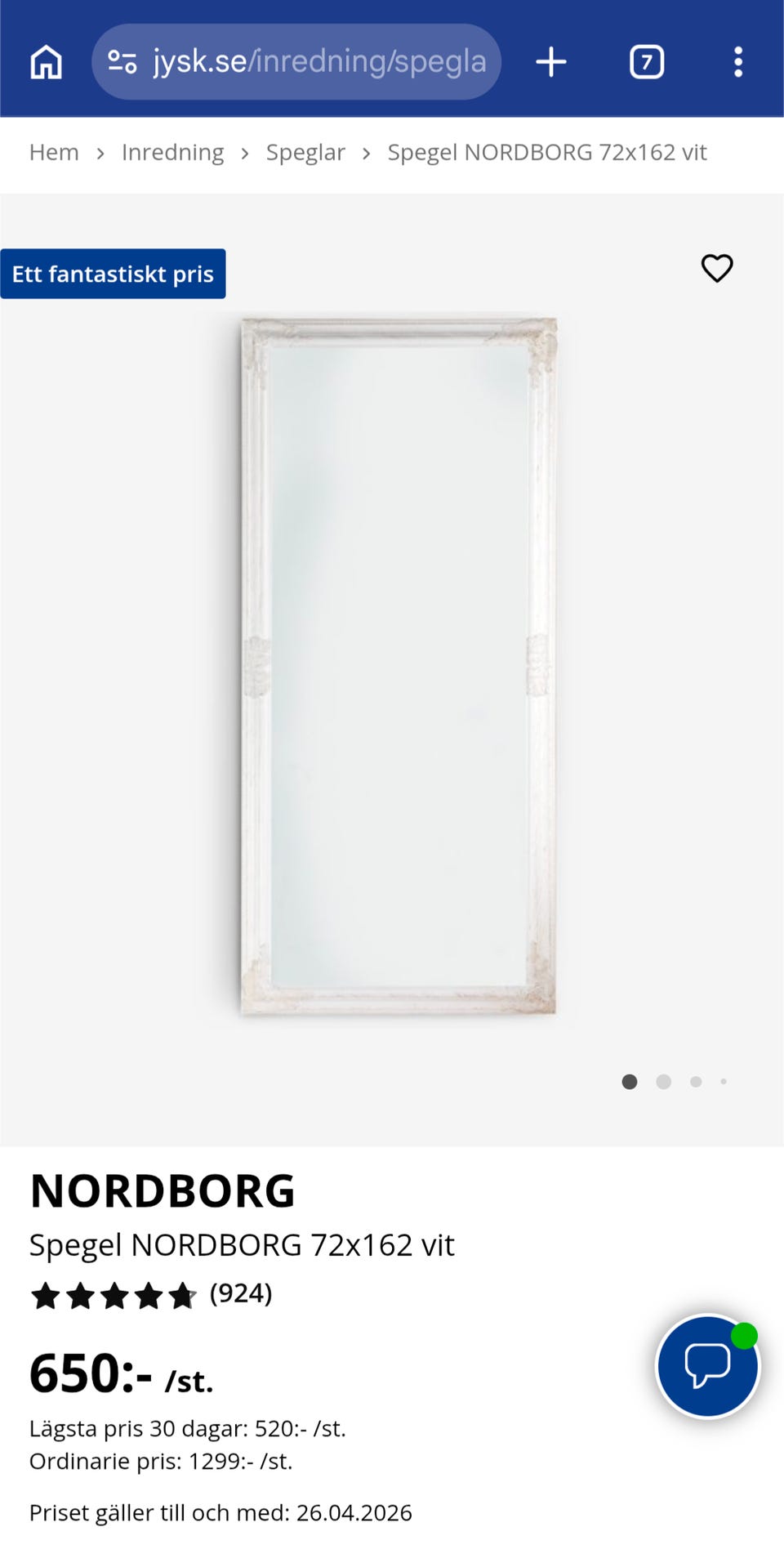Open the browser three-dot menu

click(737, 61)
